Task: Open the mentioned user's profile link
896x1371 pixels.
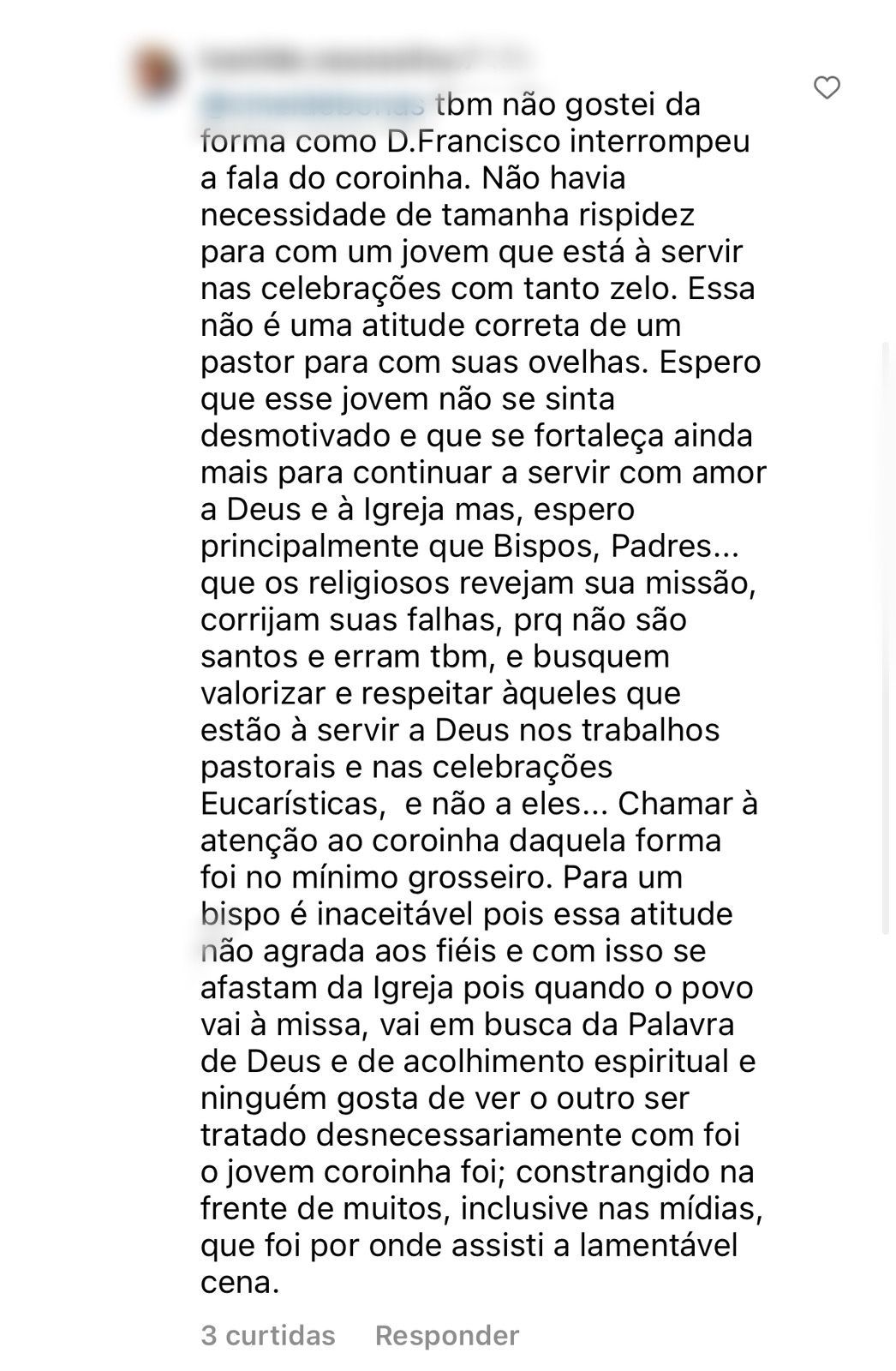Action: (x=314, y=104)
